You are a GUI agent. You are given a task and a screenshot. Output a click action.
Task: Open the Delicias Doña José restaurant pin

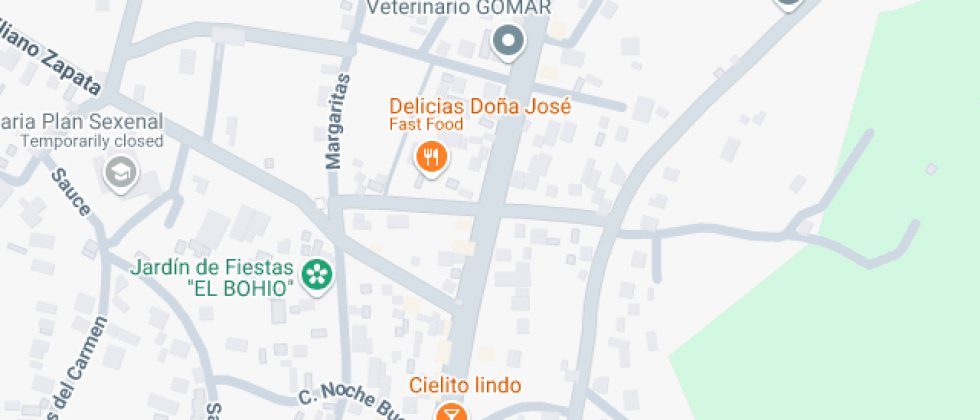click(431, 156)
